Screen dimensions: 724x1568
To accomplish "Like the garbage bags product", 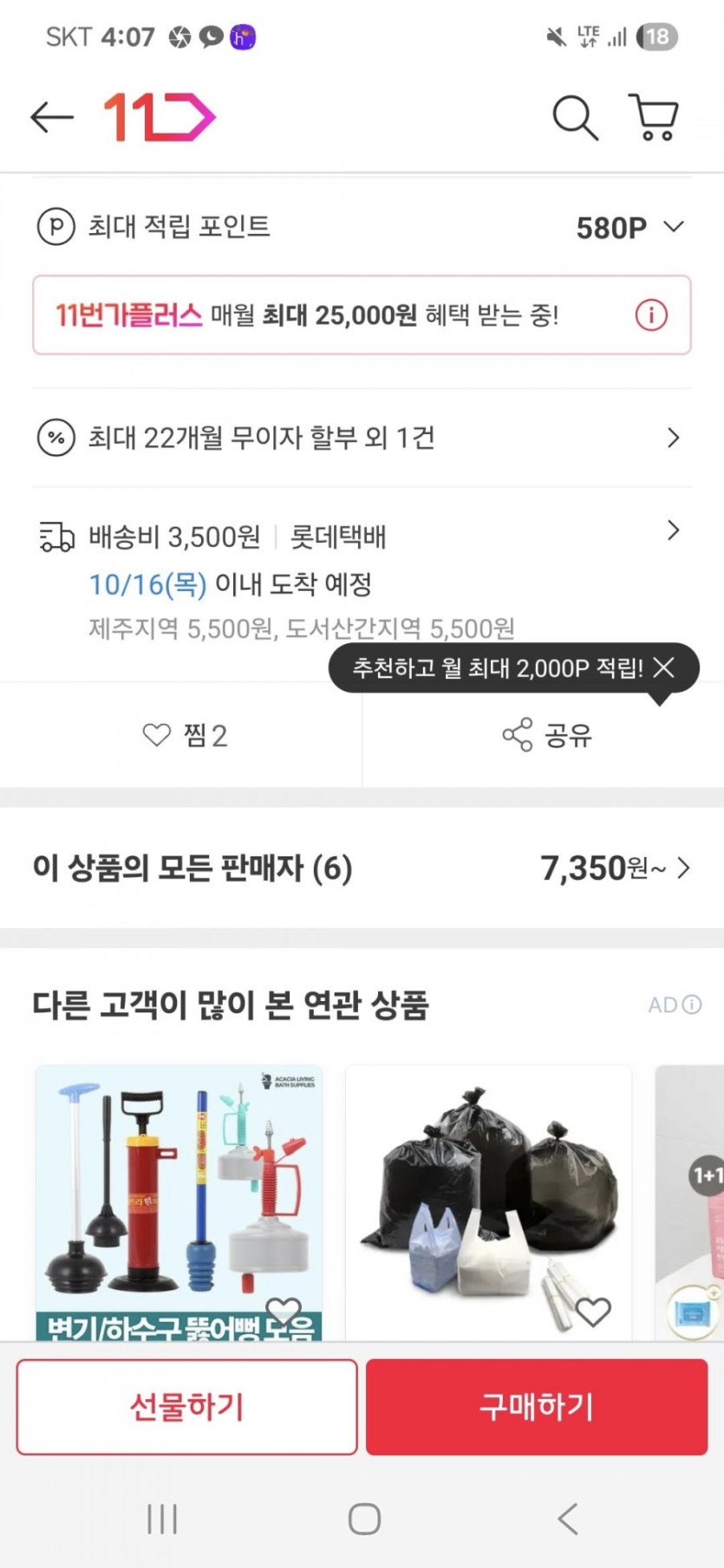I will point(593,1312).
